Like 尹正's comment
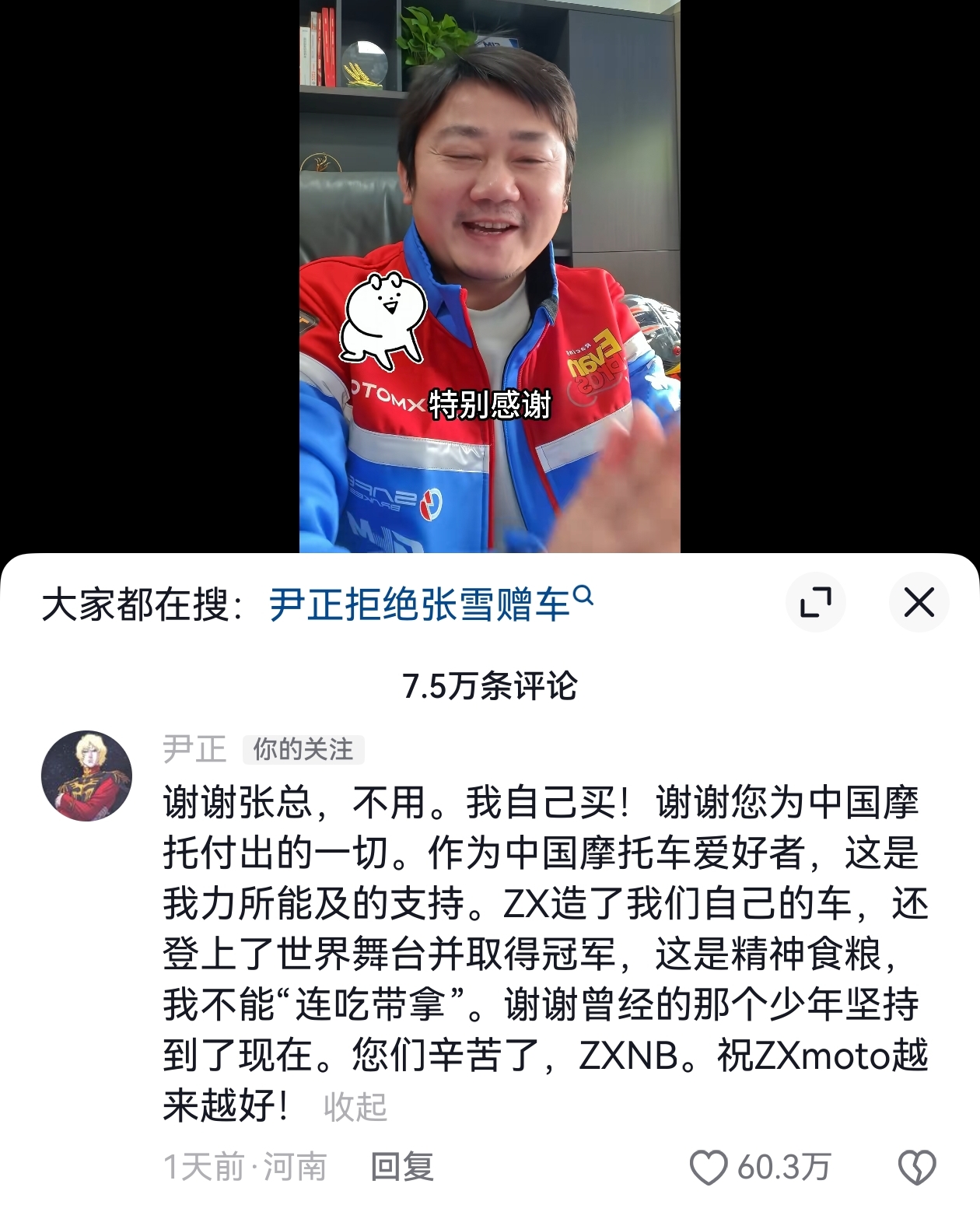The height and width of the screenshot is (1212, 980). tap(709, 1168)
